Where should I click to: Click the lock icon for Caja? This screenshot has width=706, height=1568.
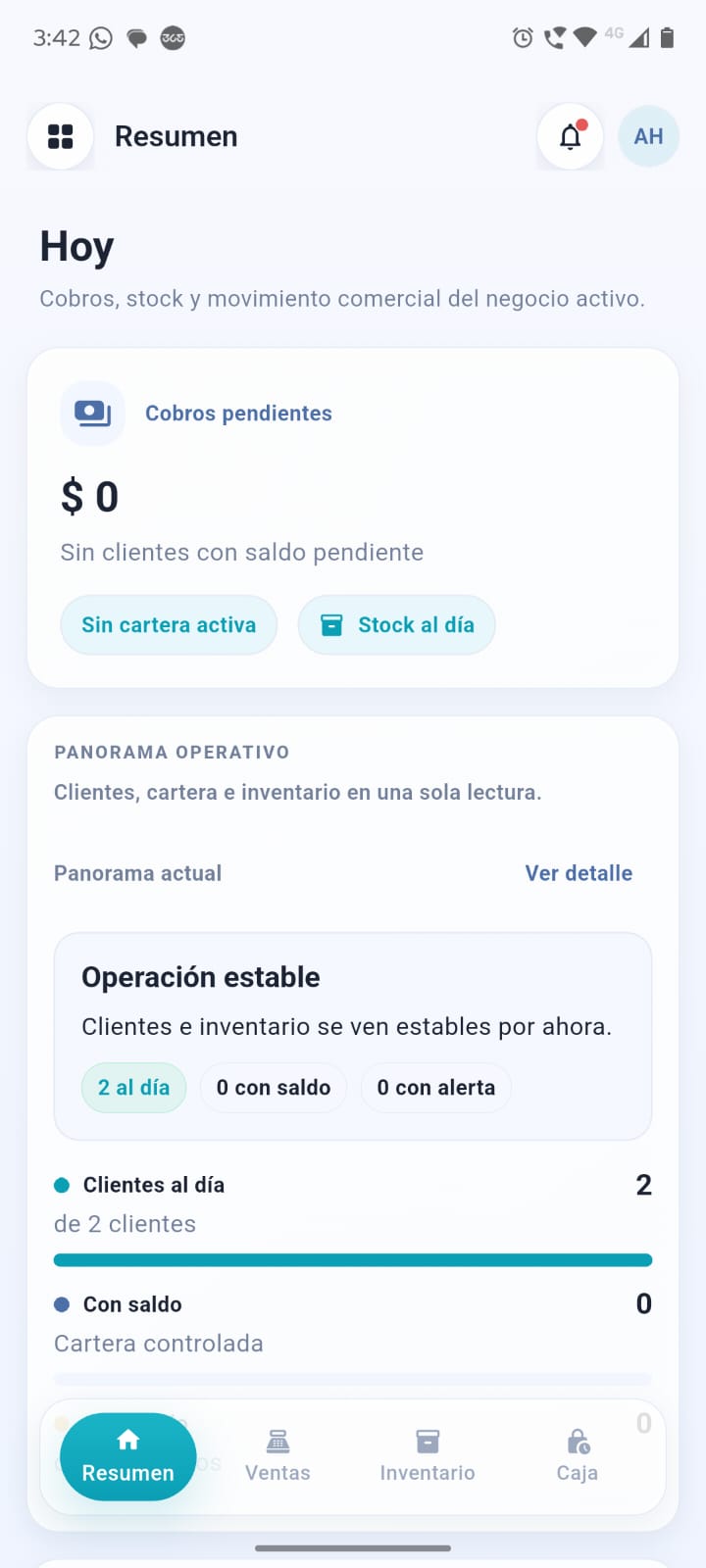pyautogui.click(x=578, y=1440)
